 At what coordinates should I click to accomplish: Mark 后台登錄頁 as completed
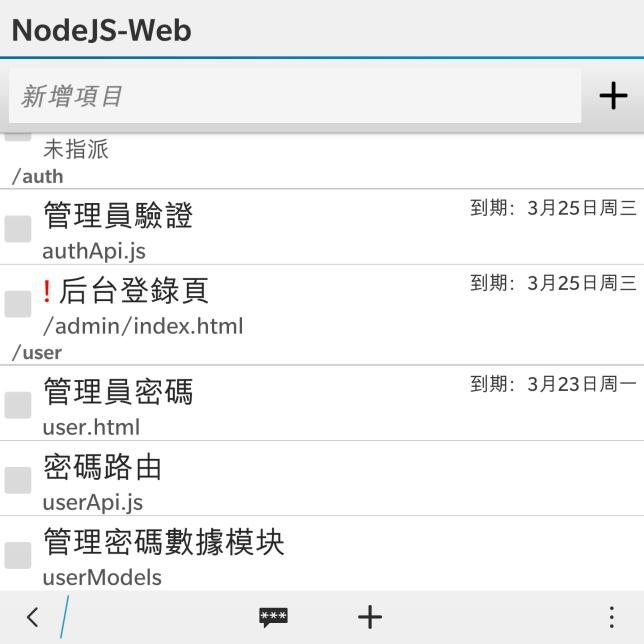18,304
